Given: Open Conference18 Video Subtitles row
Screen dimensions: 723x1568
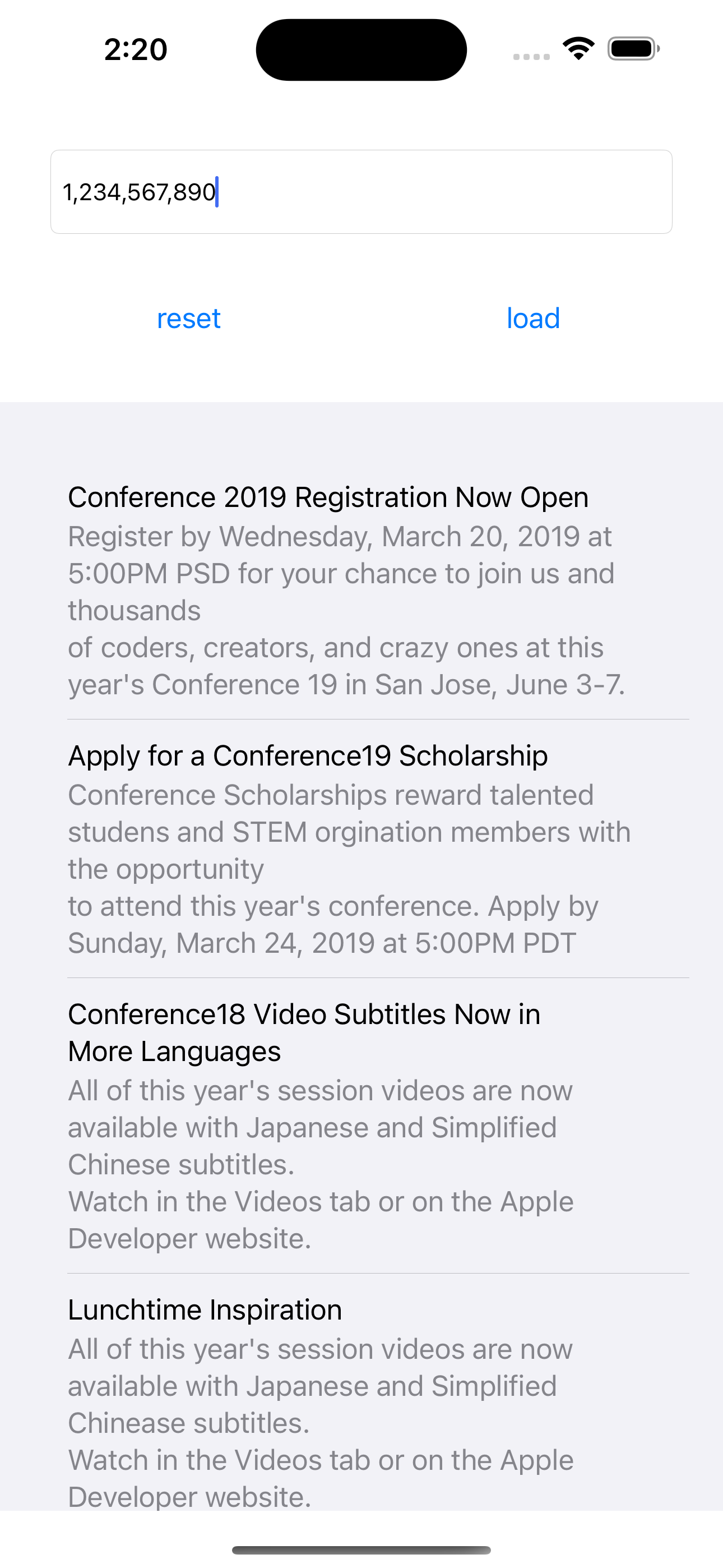Looking at the screenshot, I should (x=361, y=1125).
